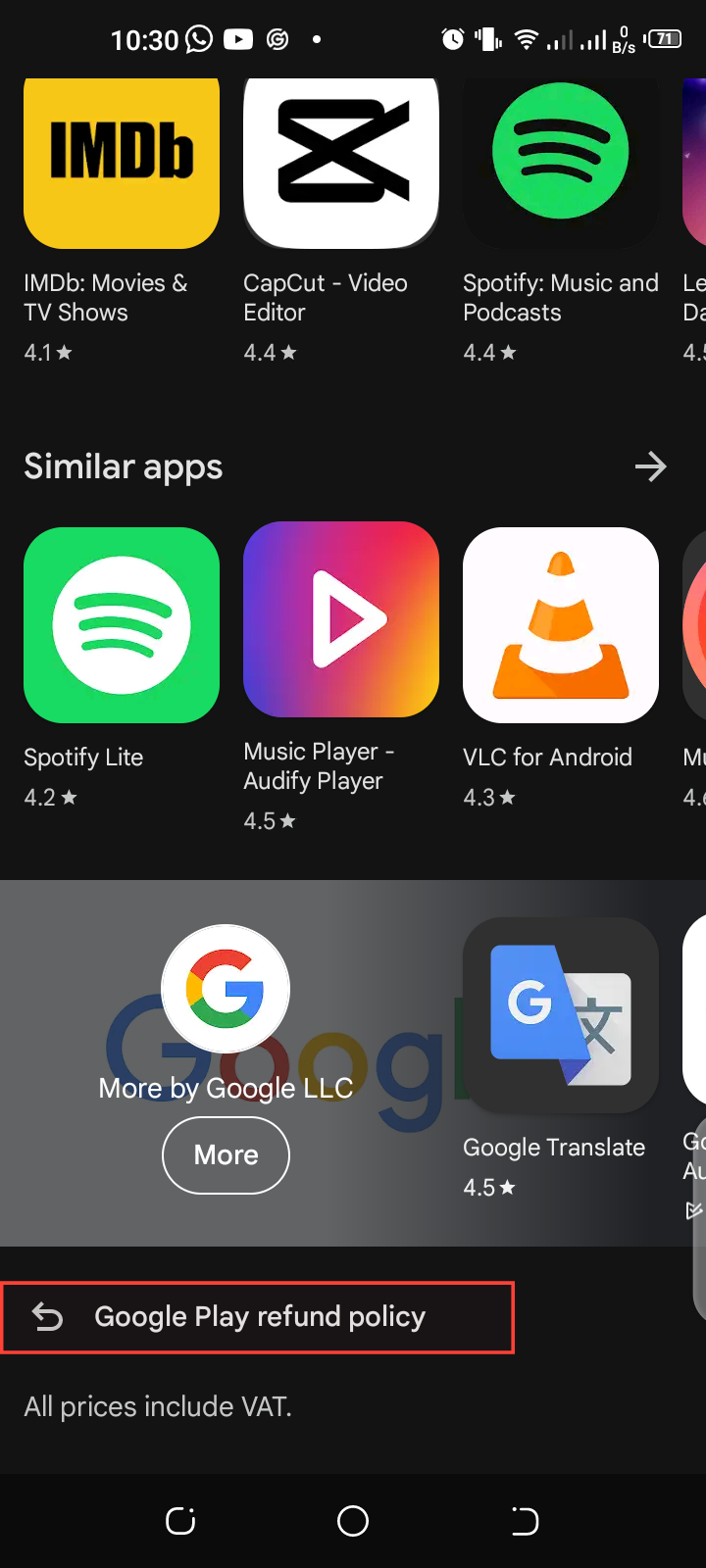
Task: Open the Google Play refund policy
Action: point(259,1317)
